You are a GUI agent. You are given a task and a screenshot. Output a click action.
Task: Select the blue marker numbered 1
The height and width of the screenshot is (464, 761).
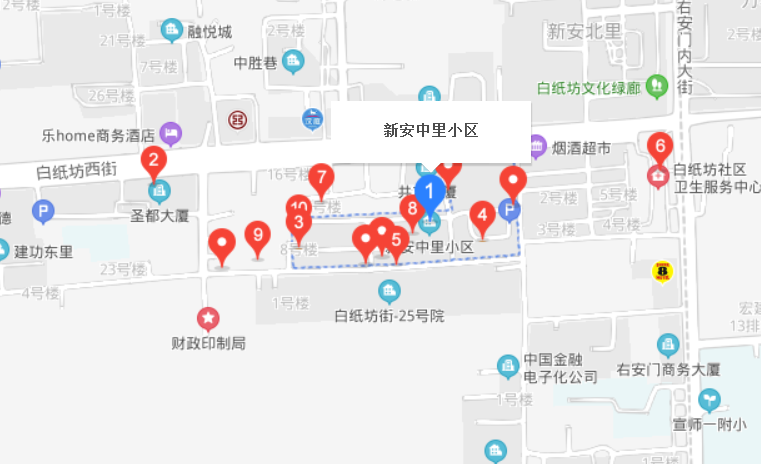point(430,190)
